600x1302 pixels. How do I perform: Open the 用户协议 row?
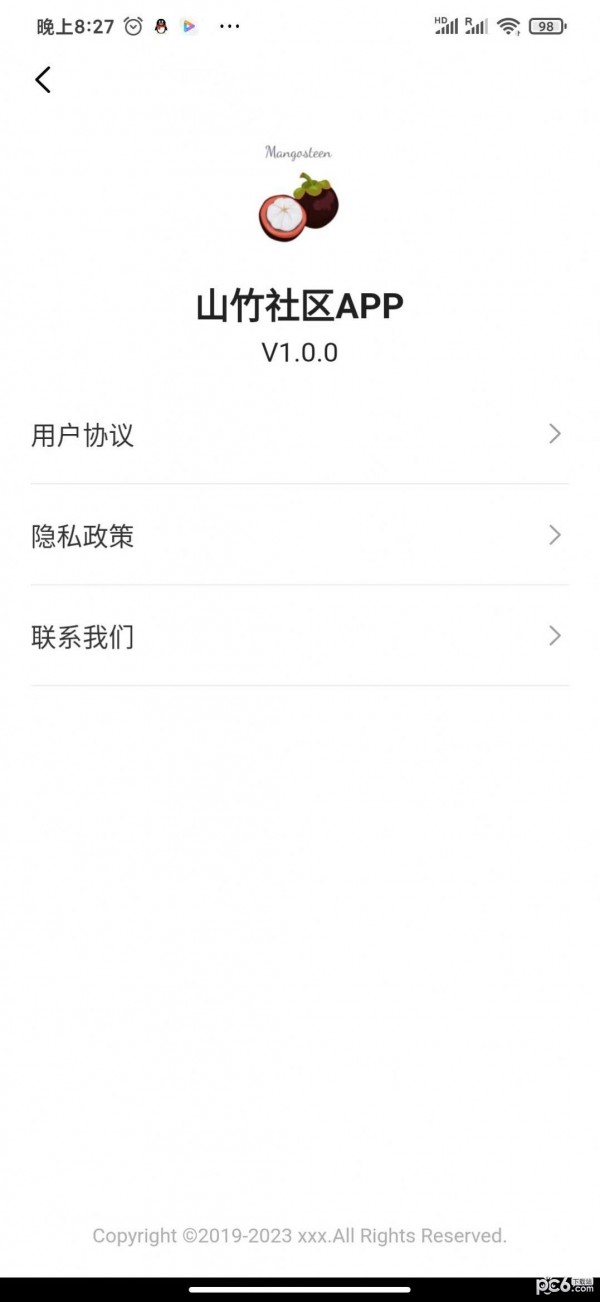pos(298,435)
